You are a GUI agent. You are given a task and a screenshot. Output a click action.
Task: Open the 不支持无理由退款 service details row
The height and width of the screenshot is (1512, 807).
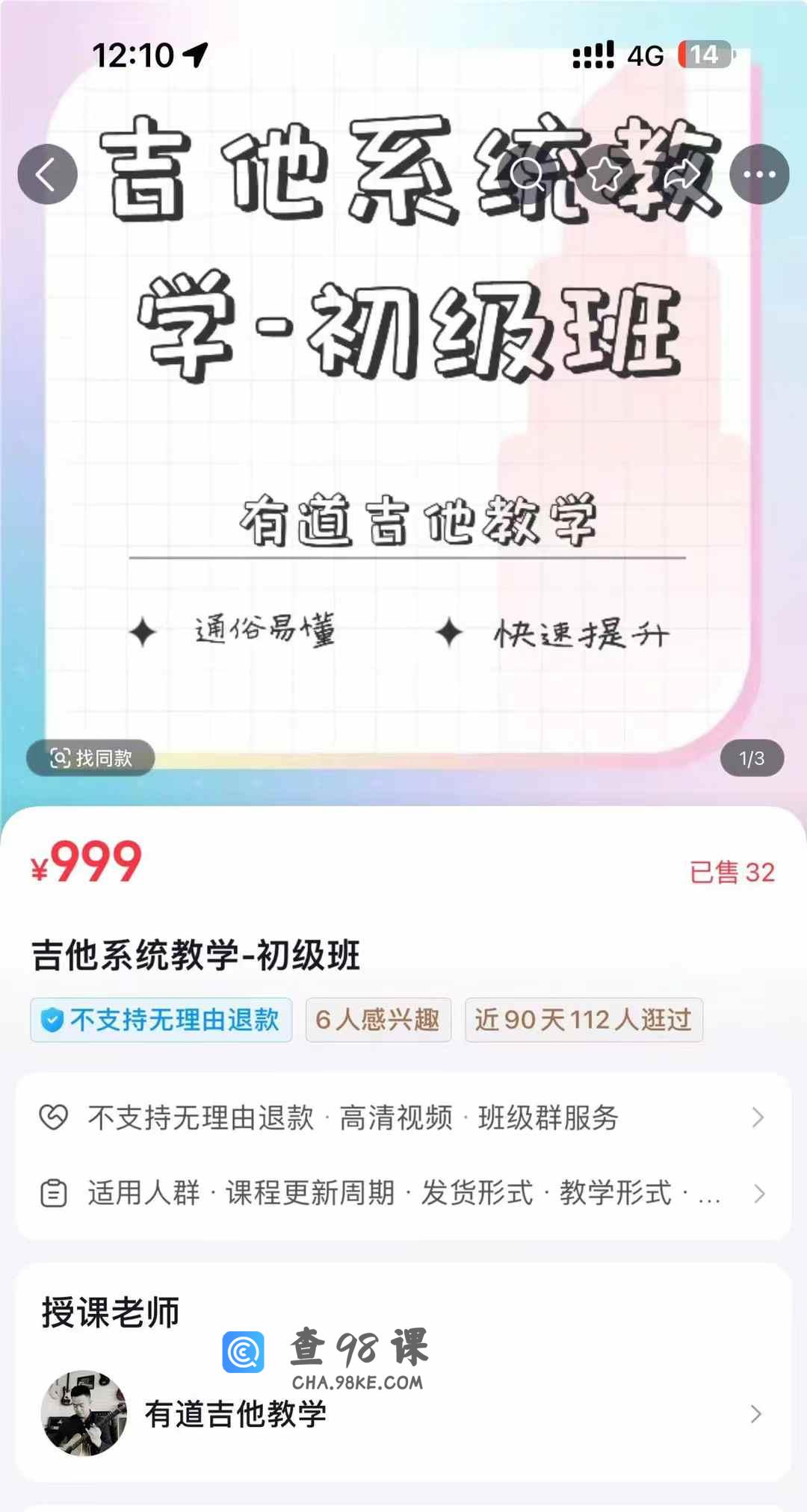pos(403,1118)
